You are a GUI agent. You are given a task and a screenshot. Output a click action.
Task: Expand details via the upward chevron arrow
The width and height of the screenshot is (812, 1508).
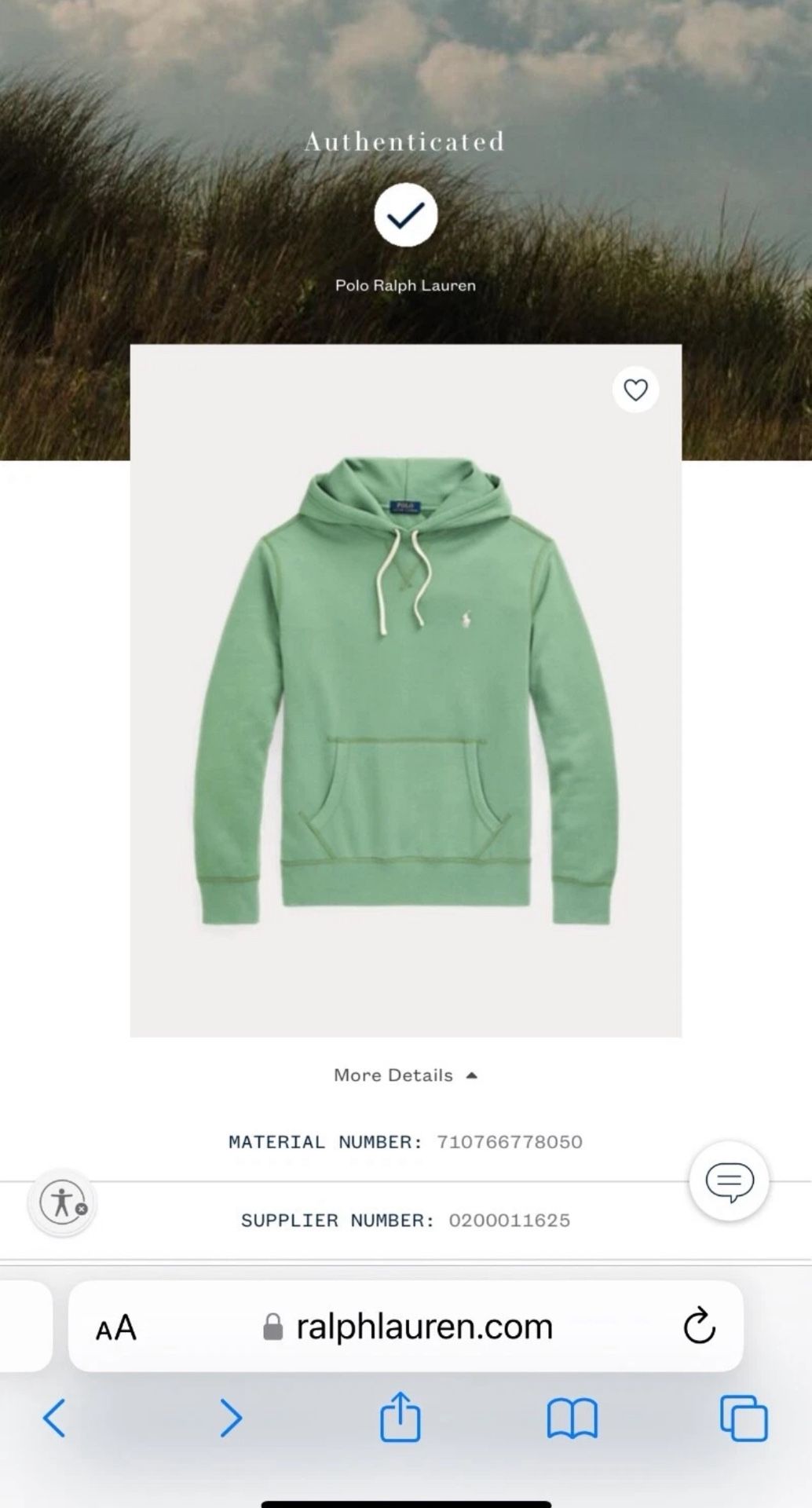click(471, 1074)
